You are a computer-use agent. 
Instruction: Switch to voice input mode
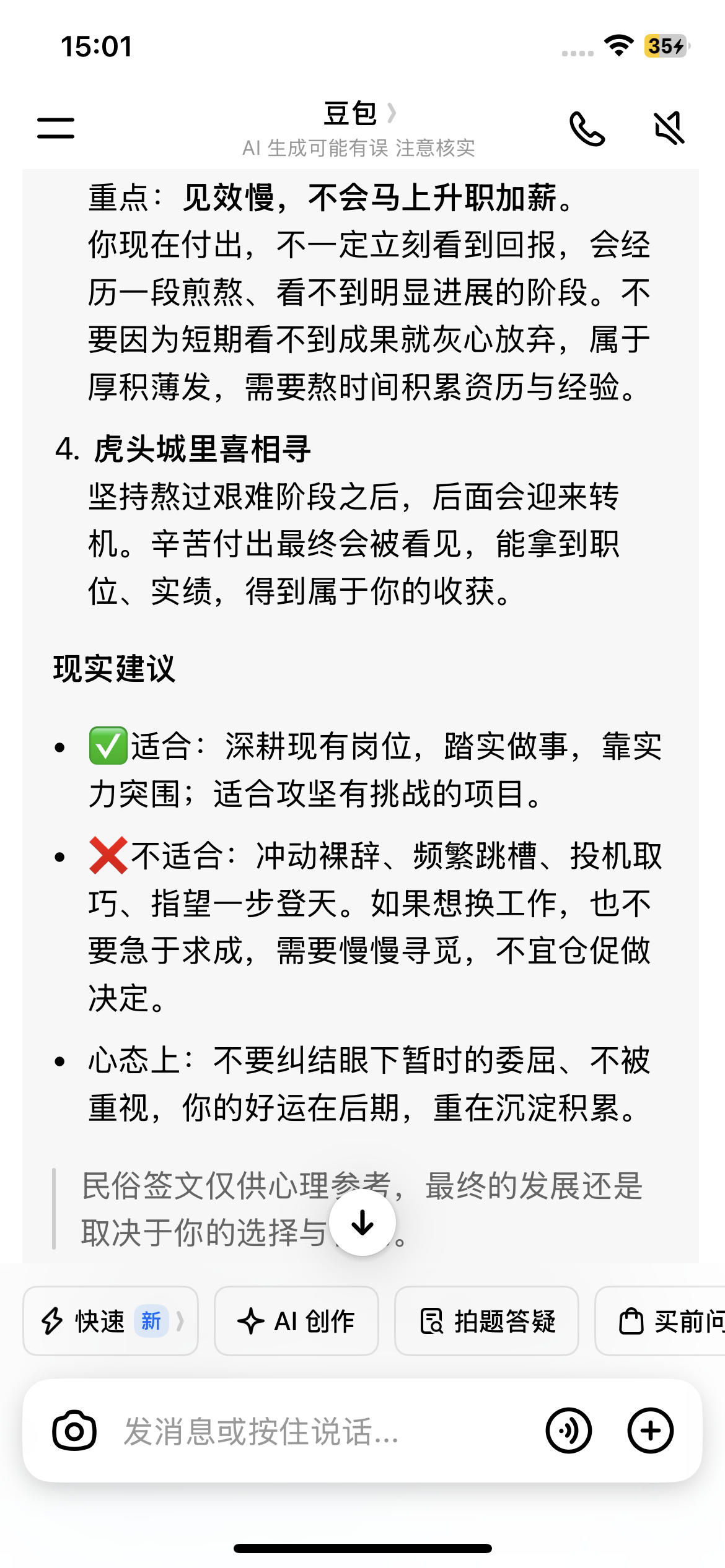[x=568, y=1431]
